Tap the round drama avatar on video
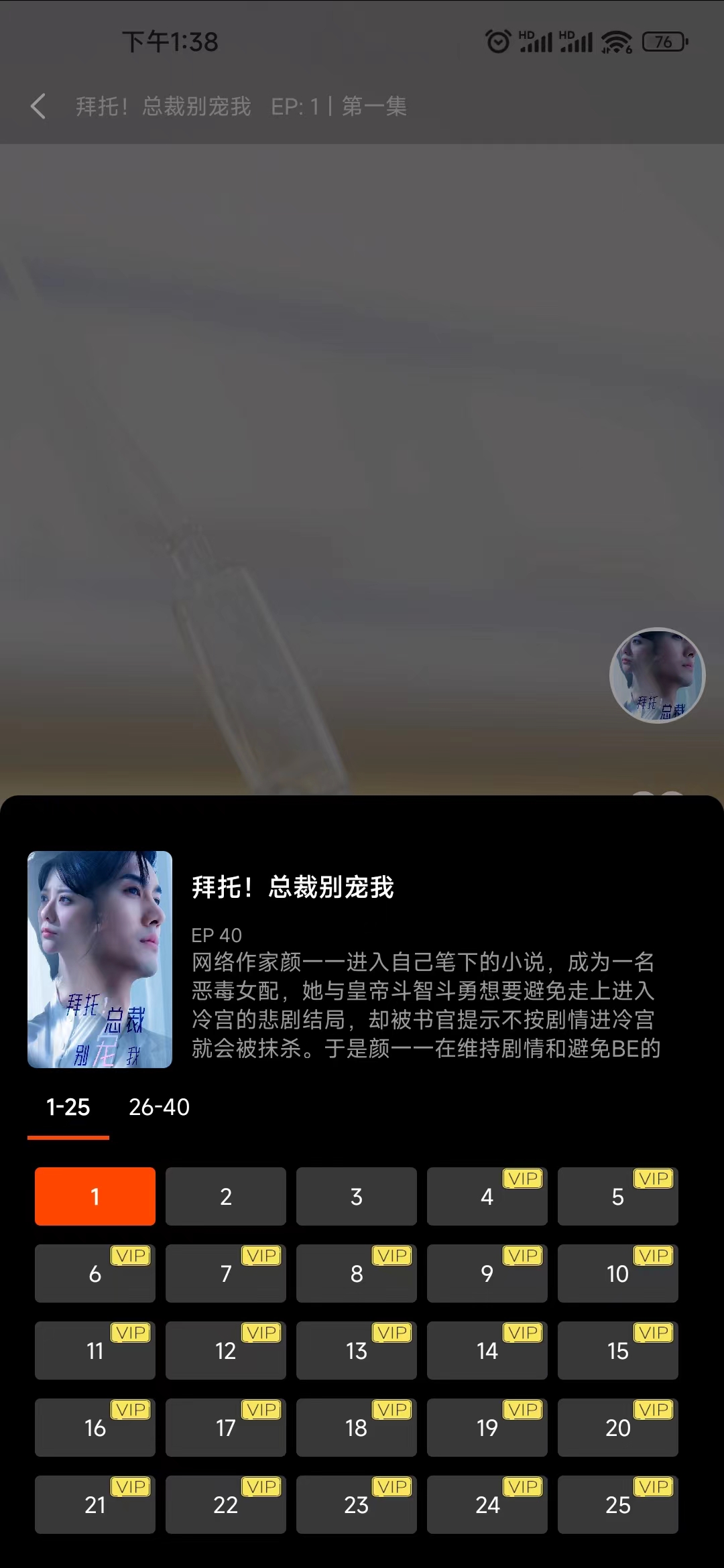This screenshot has width=724, height=1568. (657, 675)
